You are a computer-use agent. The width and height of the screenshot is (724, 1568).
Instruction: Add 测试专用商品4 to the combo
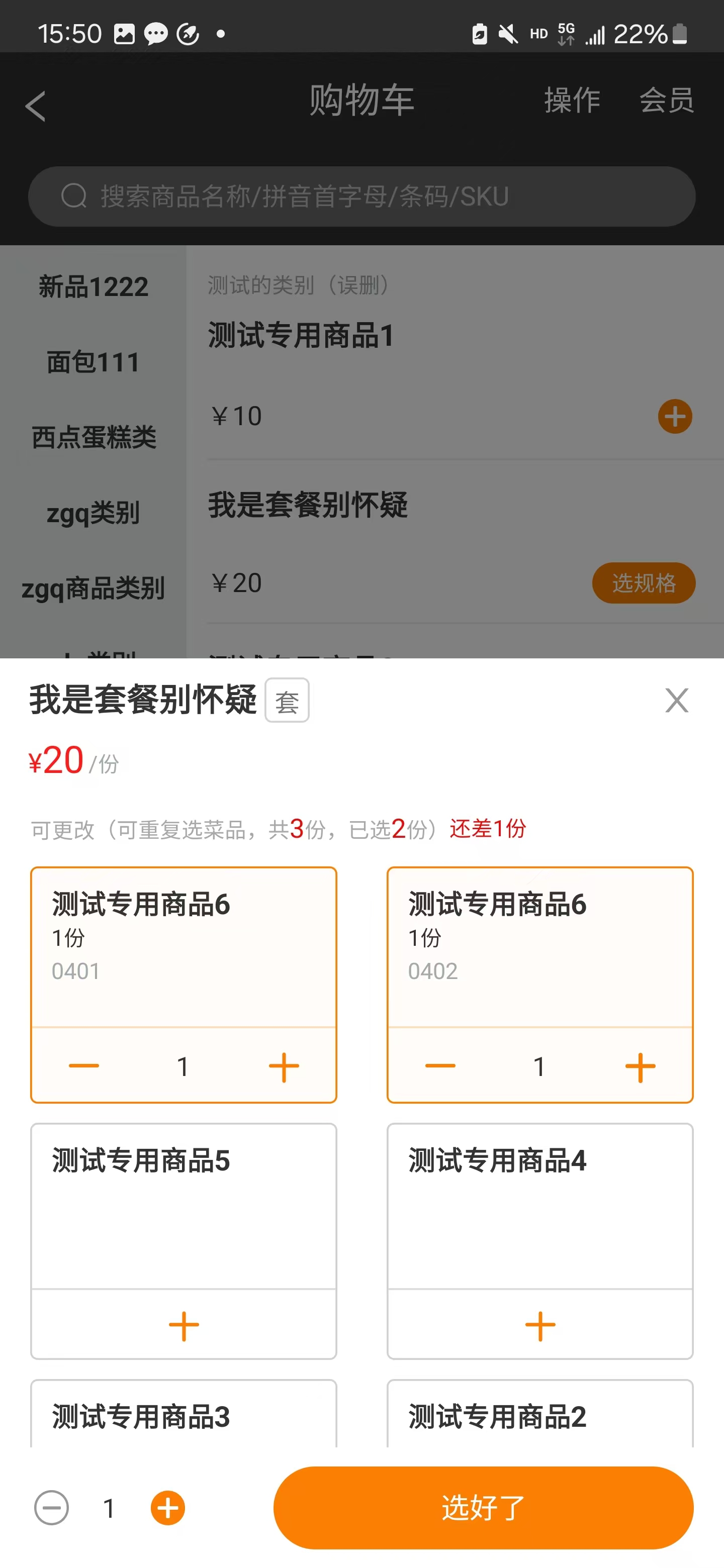click(540, 1326)
